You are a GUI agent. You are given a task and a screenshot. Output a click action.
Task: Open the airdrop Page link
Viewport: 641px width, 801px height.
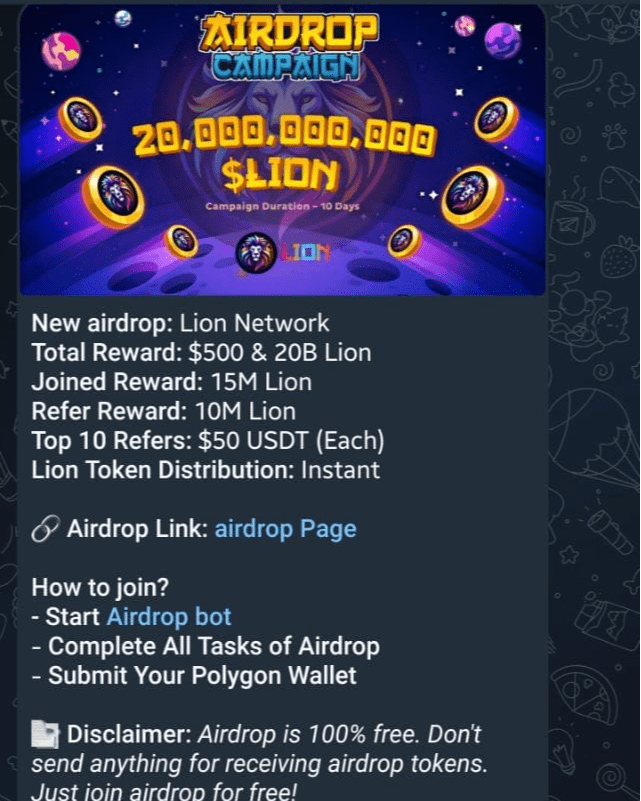pos(285,529)
